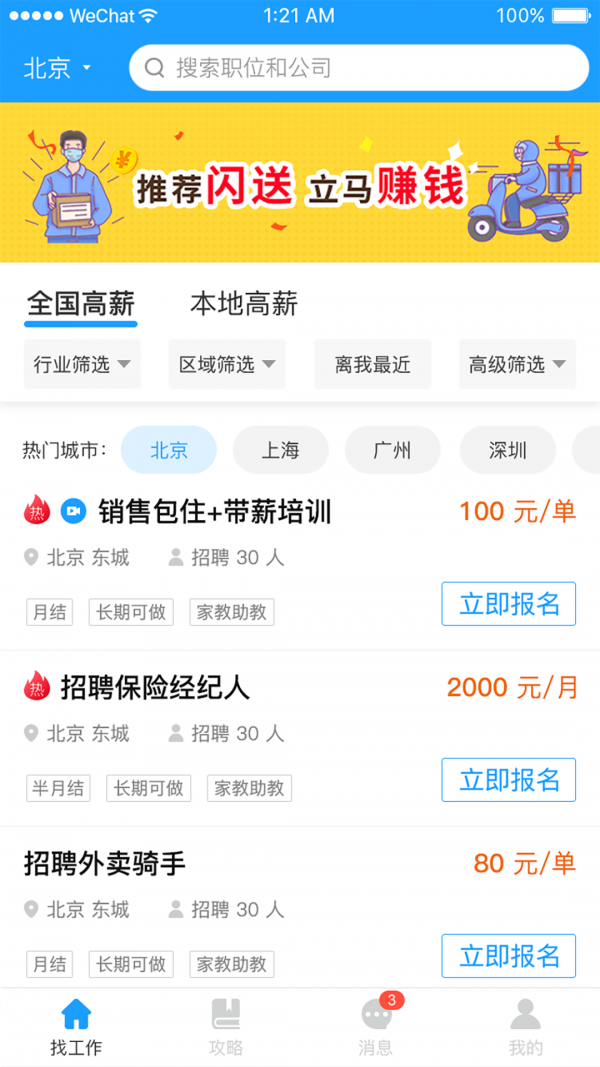The width and height of the screenshot is (600, 1067).
Task: Switch to the 我的 profile tab
Action: tap(525, 1027)
